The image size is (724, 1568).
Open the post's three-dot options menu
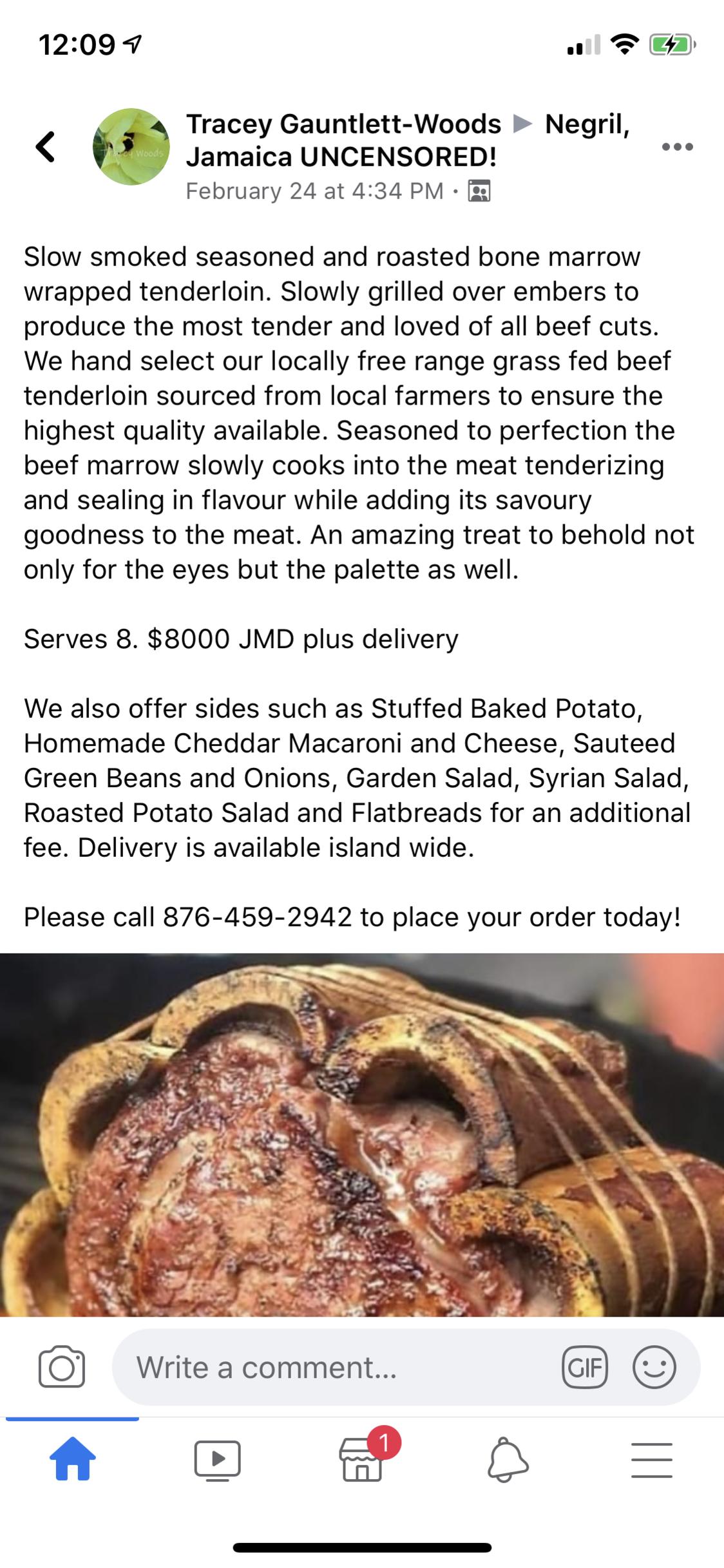pos(677,147)
